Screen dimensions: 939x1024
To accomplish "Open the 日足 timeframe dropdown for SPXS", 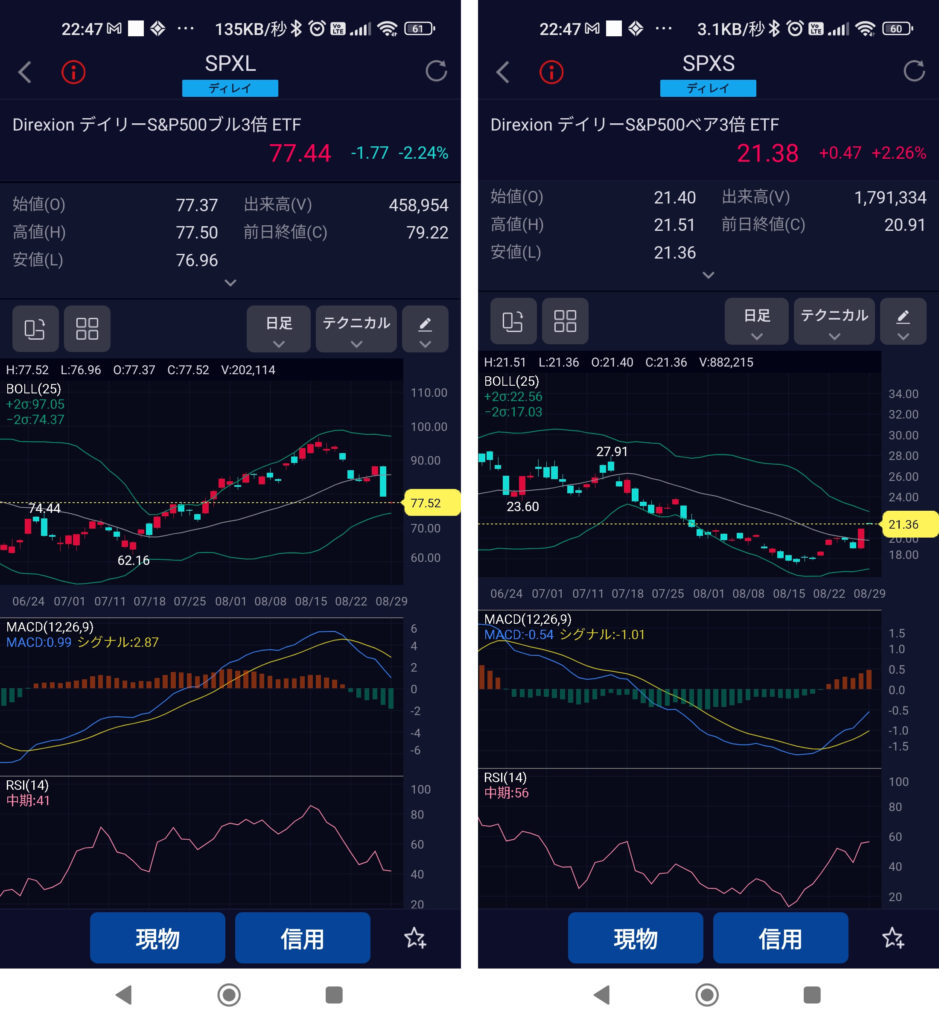I will point(756,322).
